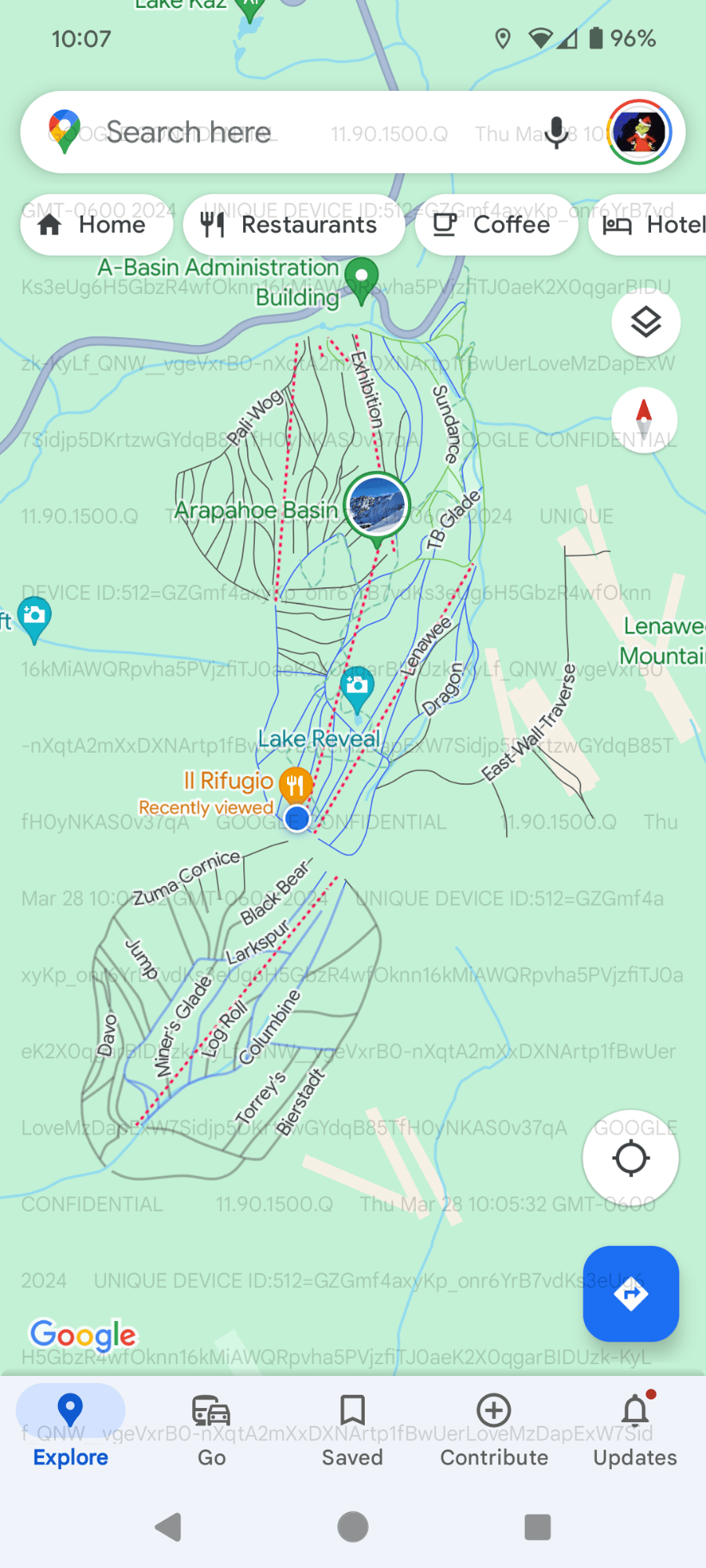Open the account profile picture
Screen dimensions: 706x1568
[x=641, y=132]
